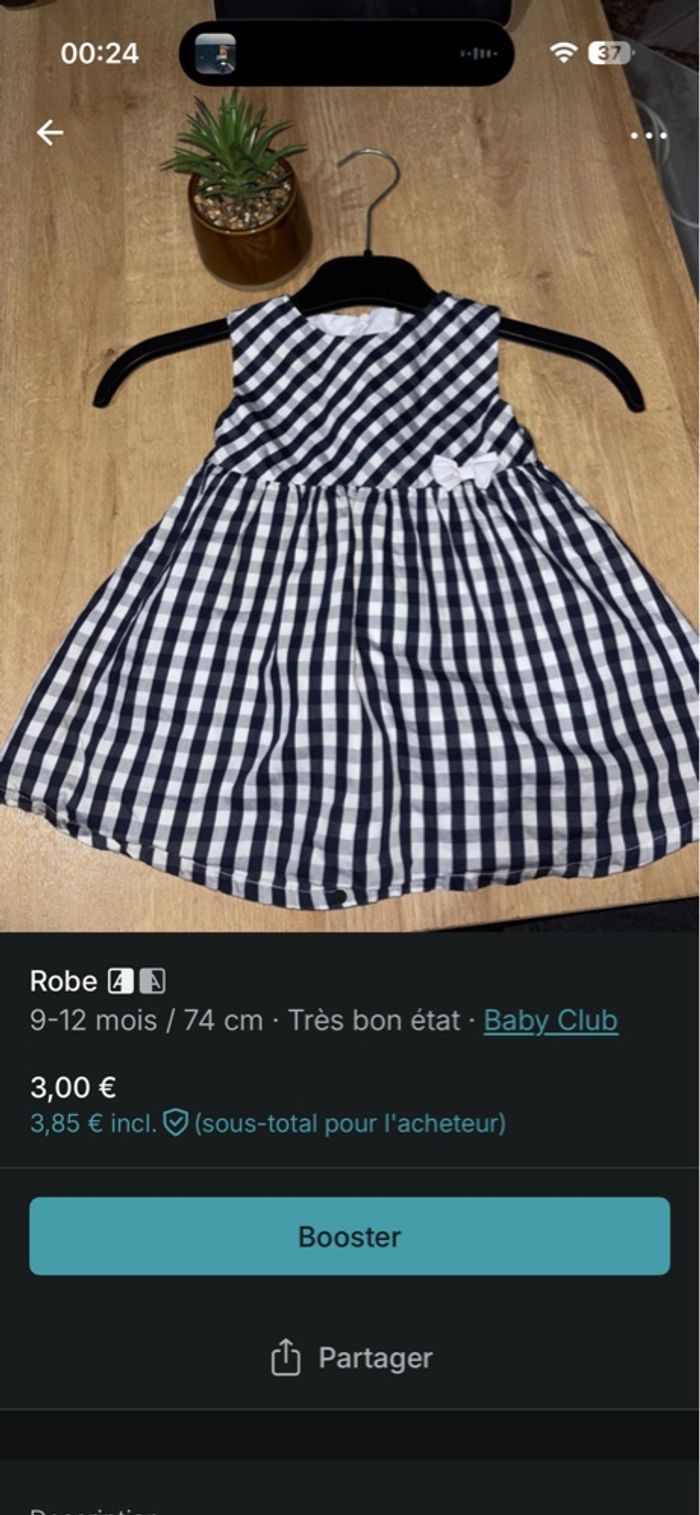This screenshot has height=1515, width=700.
Task: Go back using the top arrow
Action: click(49, 132)
